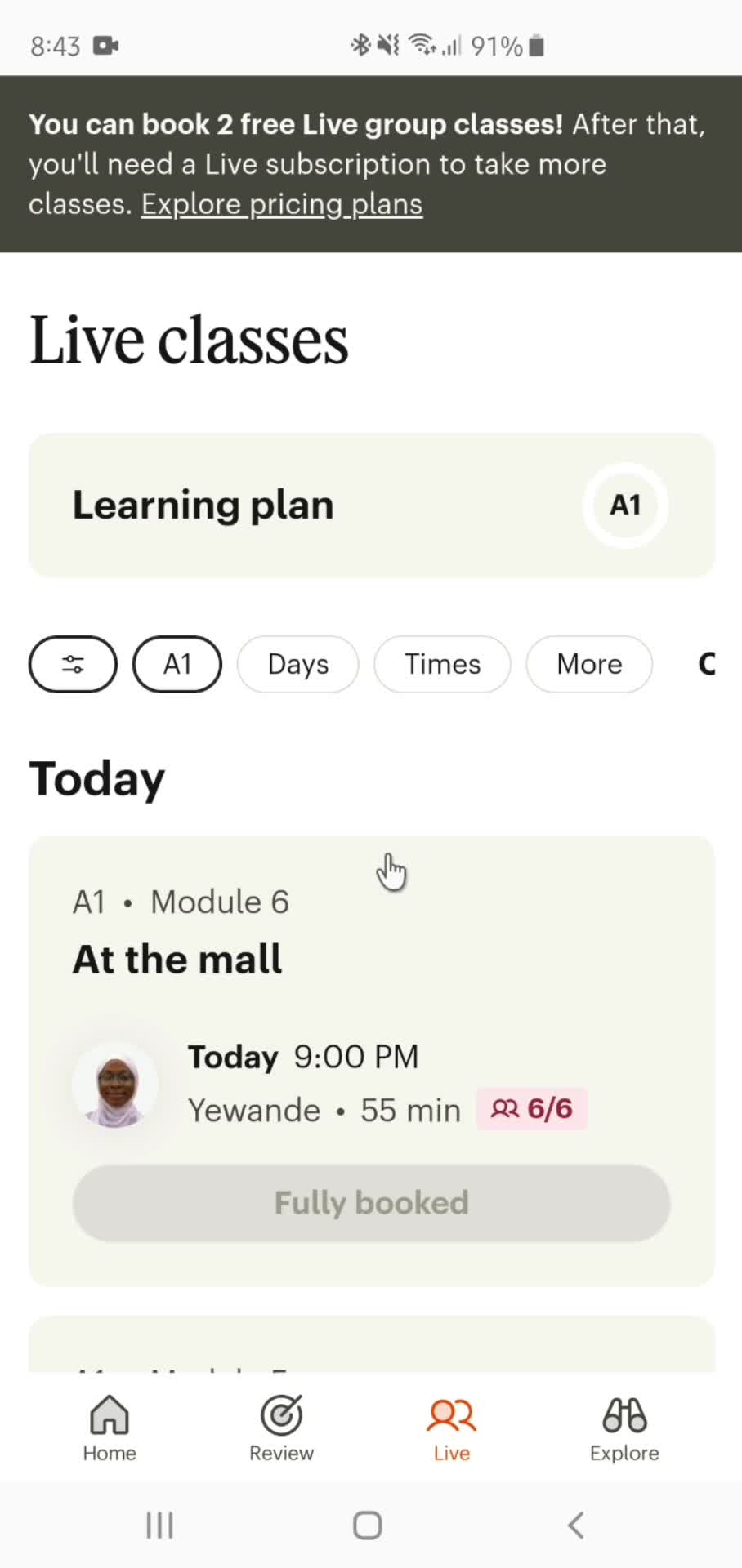This screenshot has width=742, height=1568.
Task: Switch to the Home tab
Action: (x=110, y=1428)
